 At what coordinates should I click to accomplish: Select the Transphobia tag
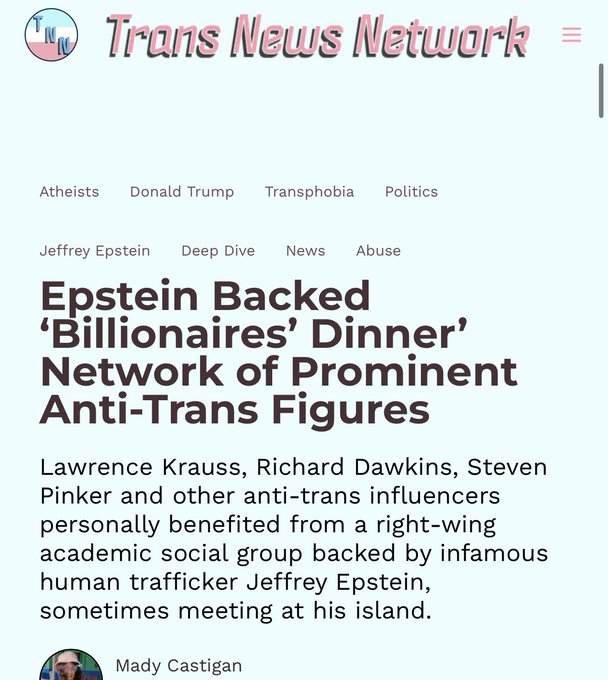309,192
